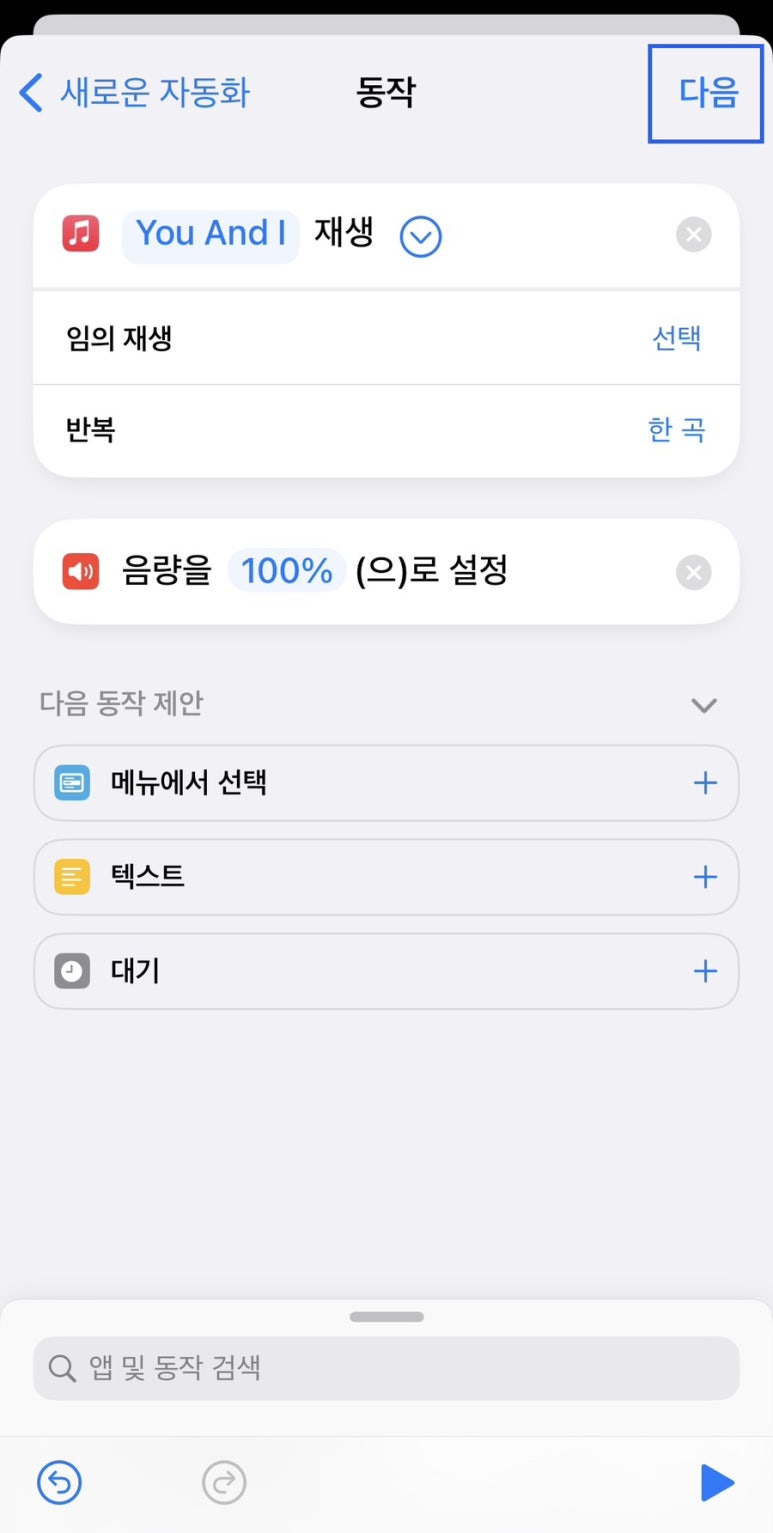This screenshot has height=1533, width=773.
Task: Undo the last change
Action: 59,1482
